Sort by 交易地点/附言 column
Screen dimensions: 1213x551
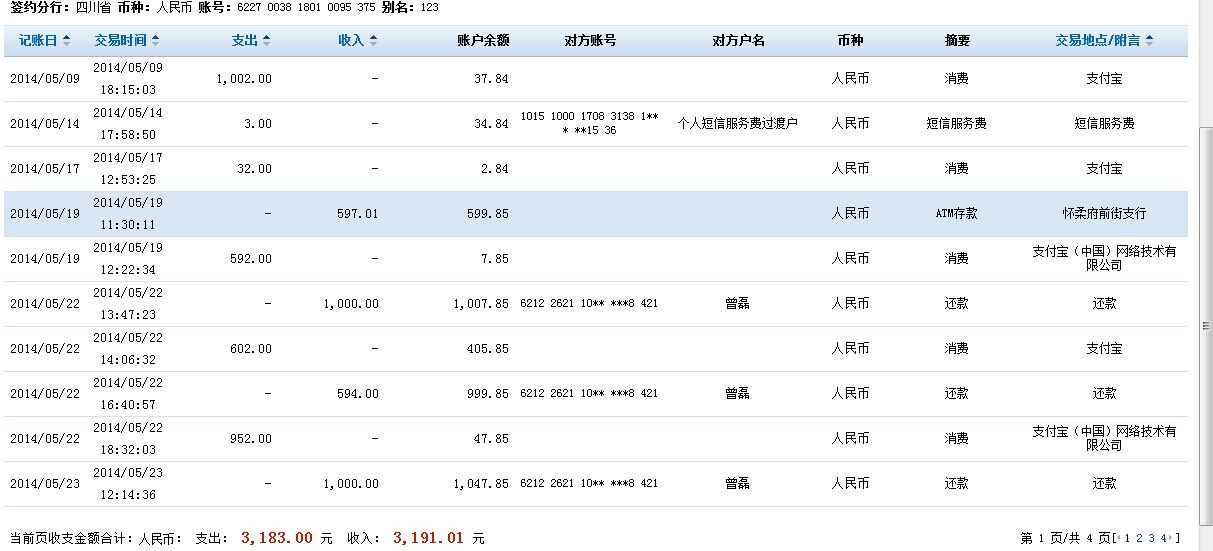tap(1103, 41)
